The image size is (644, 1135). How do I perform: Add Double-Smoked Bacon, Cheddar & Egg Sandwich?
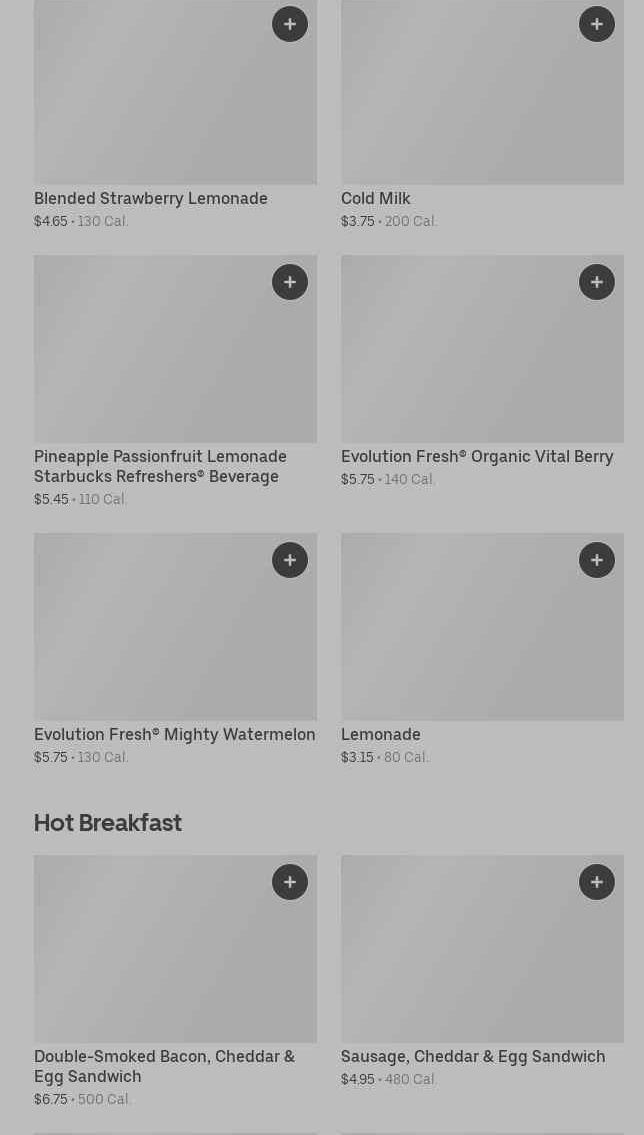tap(290, 882)
